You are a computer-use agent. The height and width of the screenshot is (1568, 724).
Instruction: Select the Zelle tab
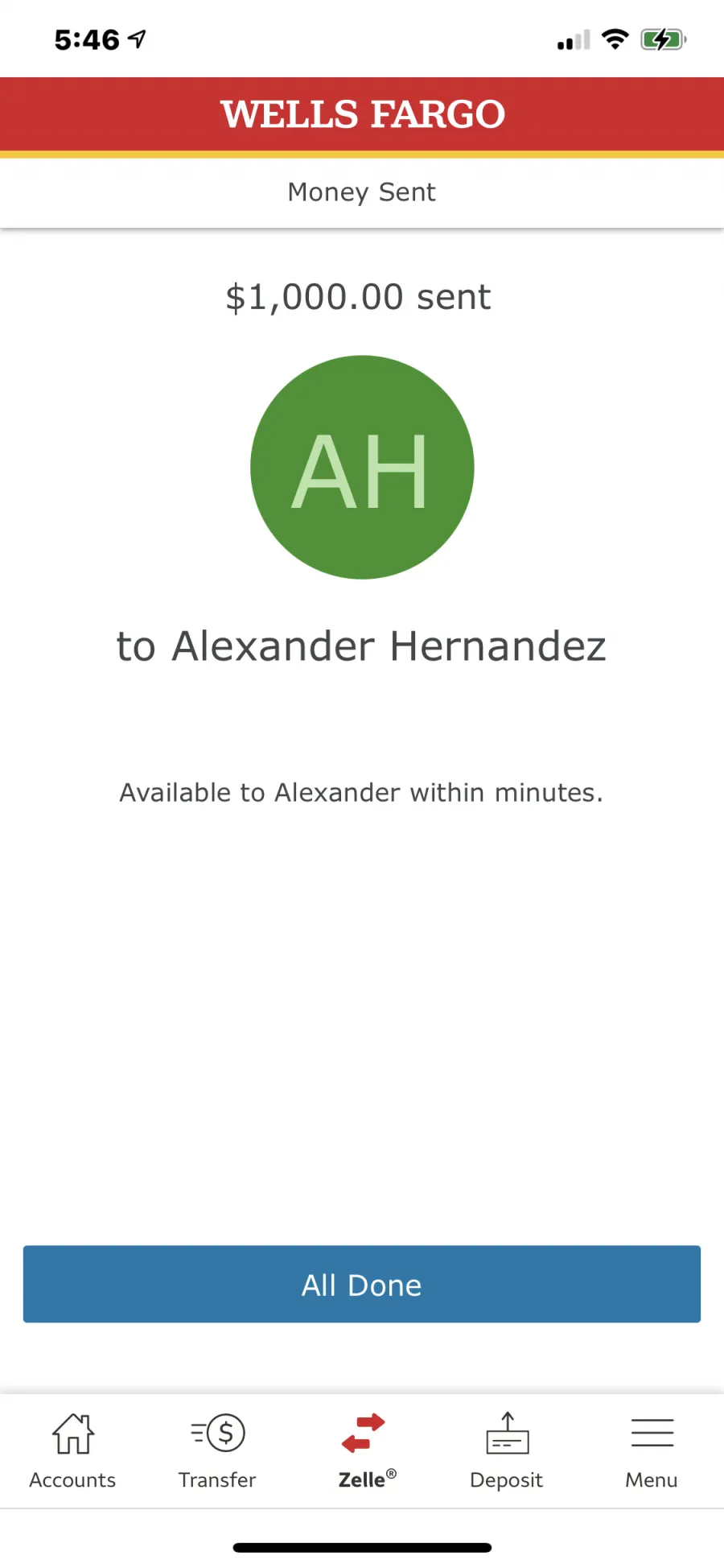364,1451
